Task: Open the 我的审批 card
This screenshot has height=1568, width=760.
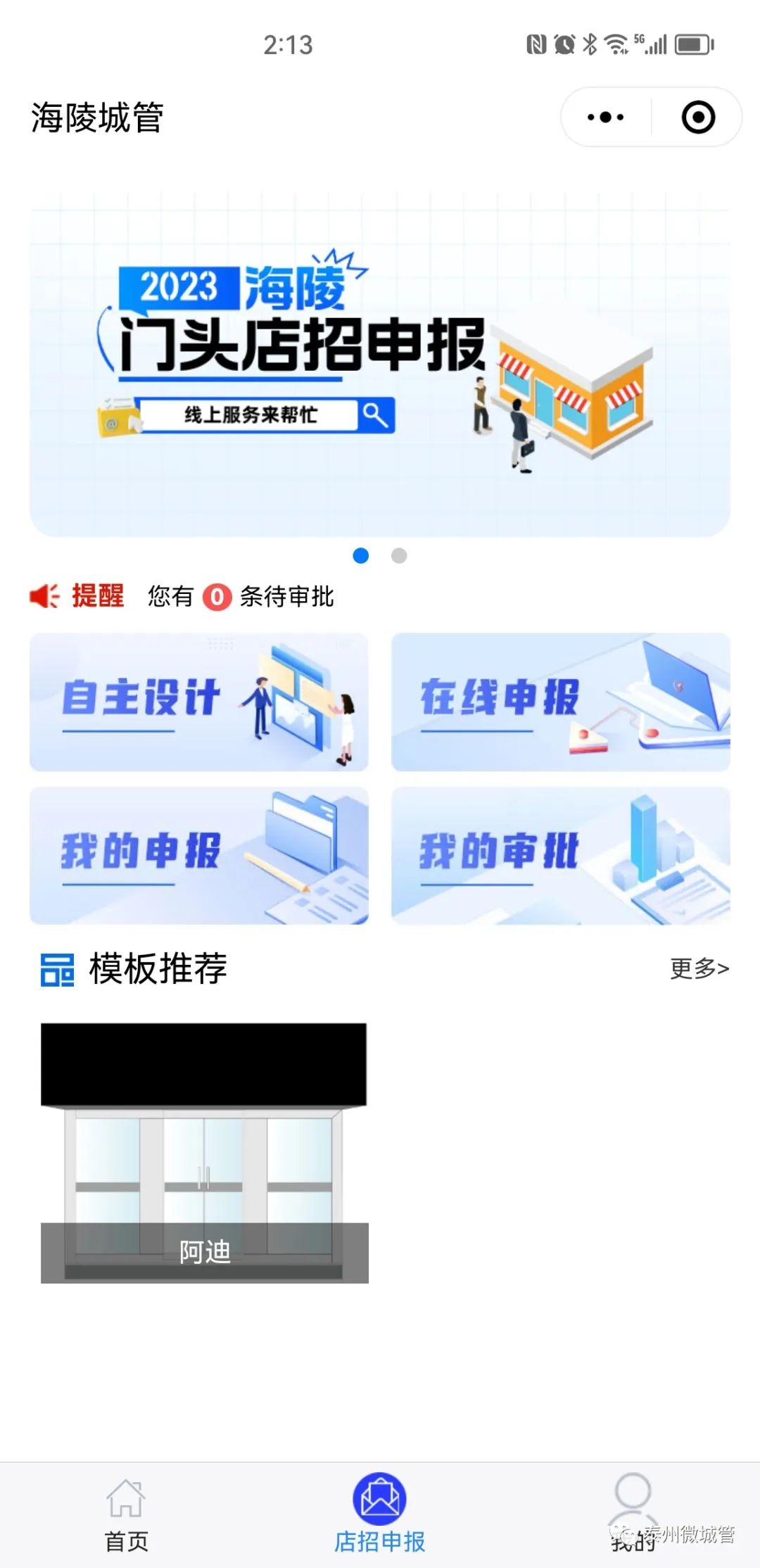Action: tap(560, 855)
